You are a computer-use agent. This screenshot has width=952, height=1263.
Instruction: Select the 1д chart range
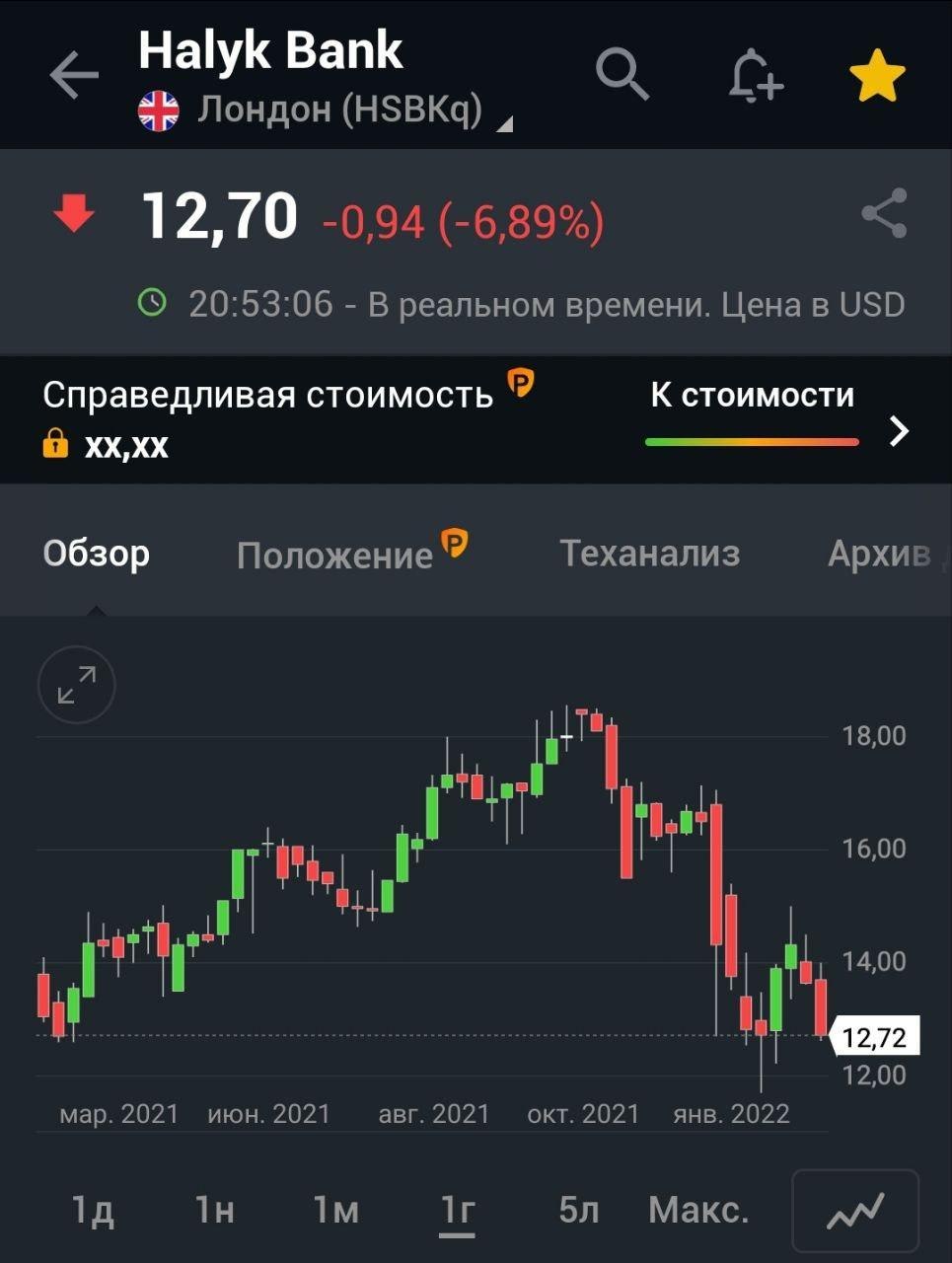pyautogui.click(x=93, y=1210)
